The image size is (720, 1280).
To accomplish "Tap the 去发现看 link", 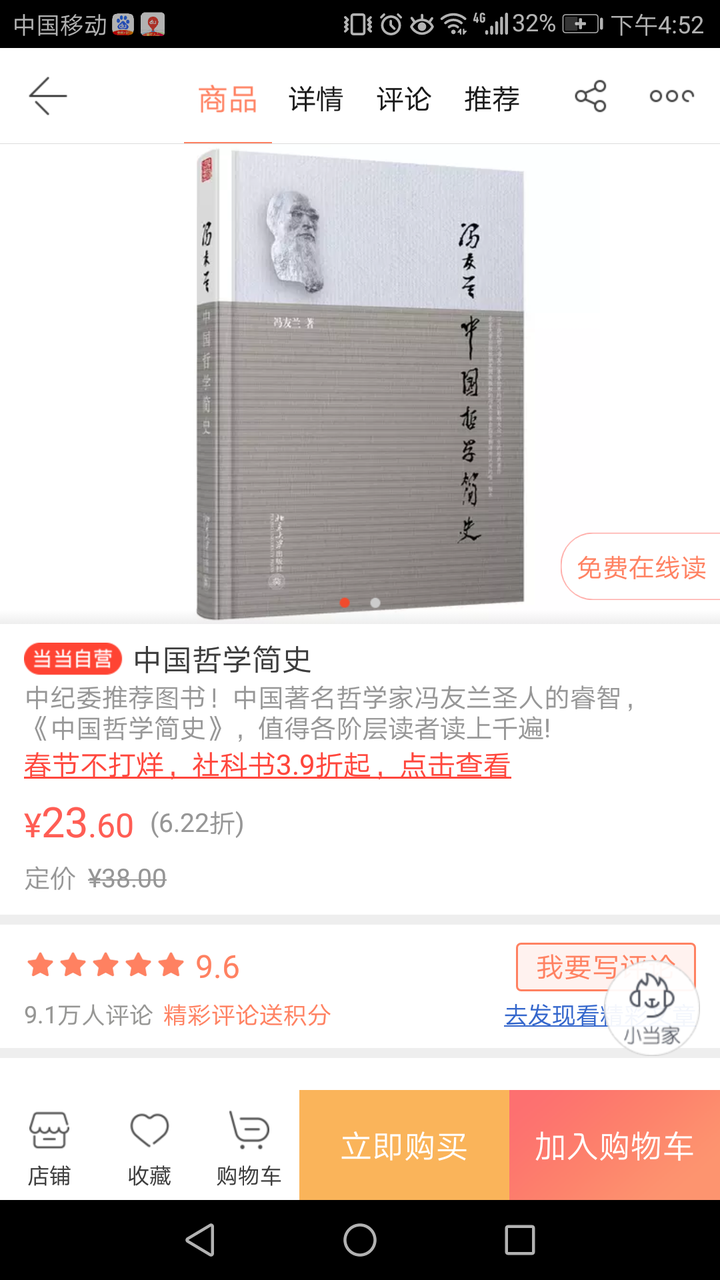I will pos(550,1015).
